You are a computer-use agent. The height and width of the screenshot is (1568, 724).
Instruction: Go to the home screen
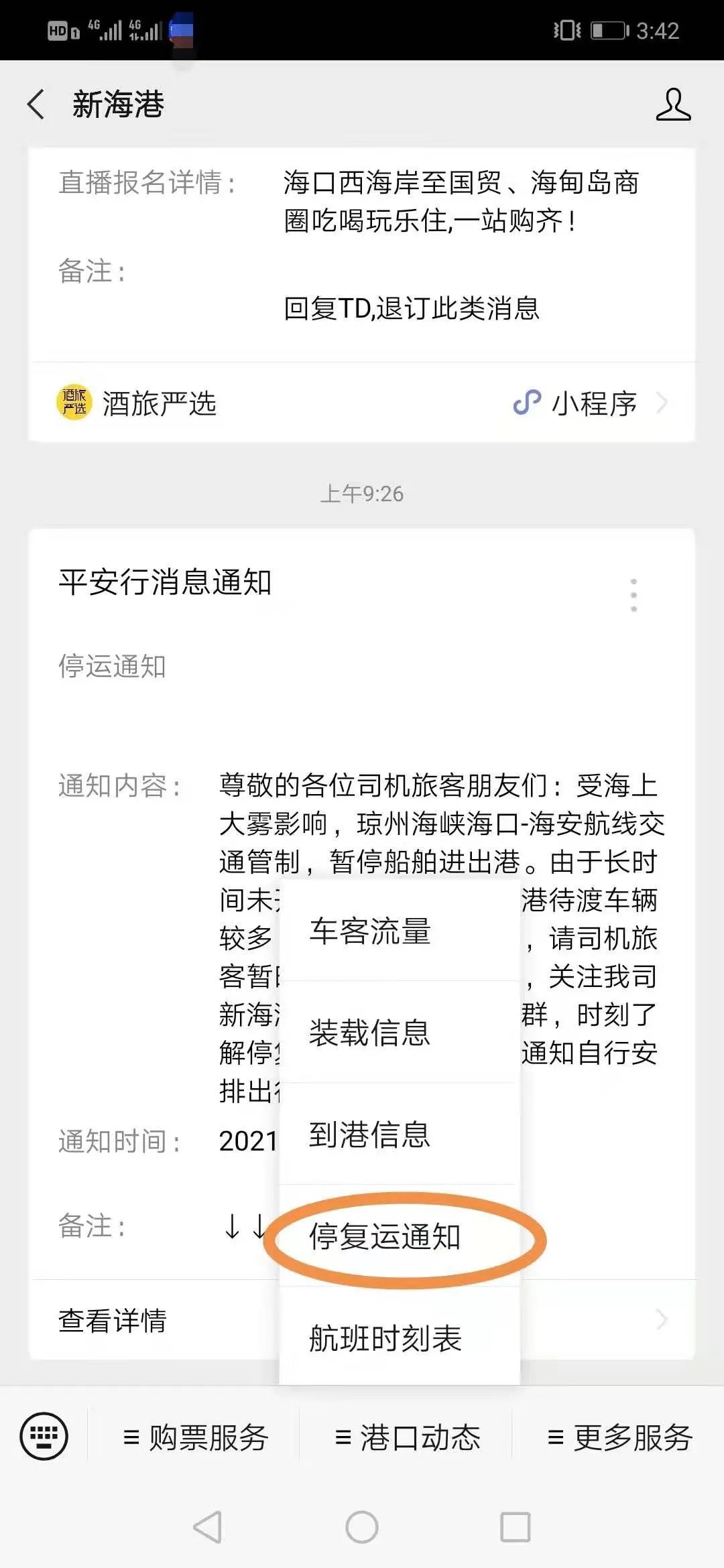362,1527
